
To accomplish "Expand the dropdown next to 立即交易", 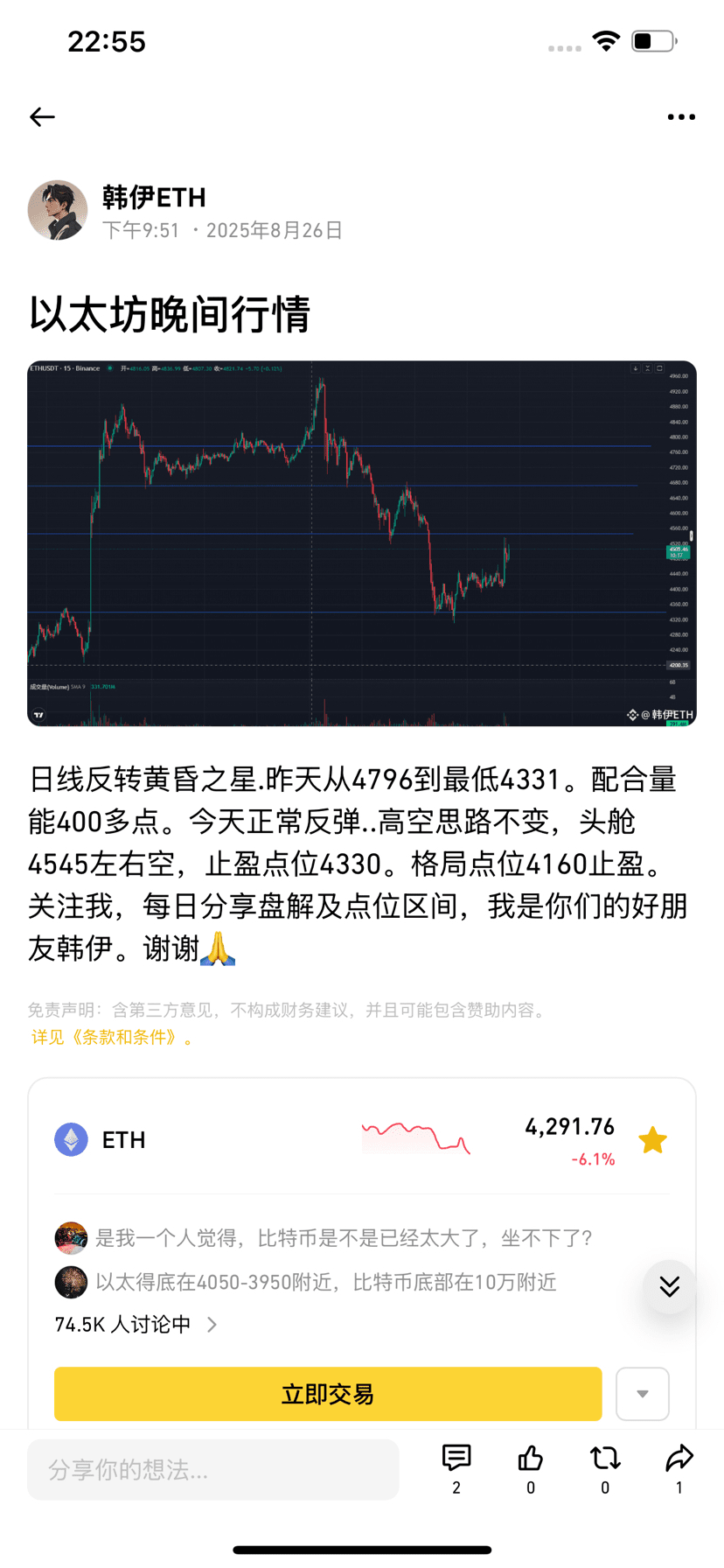I will coord(643,1394).
